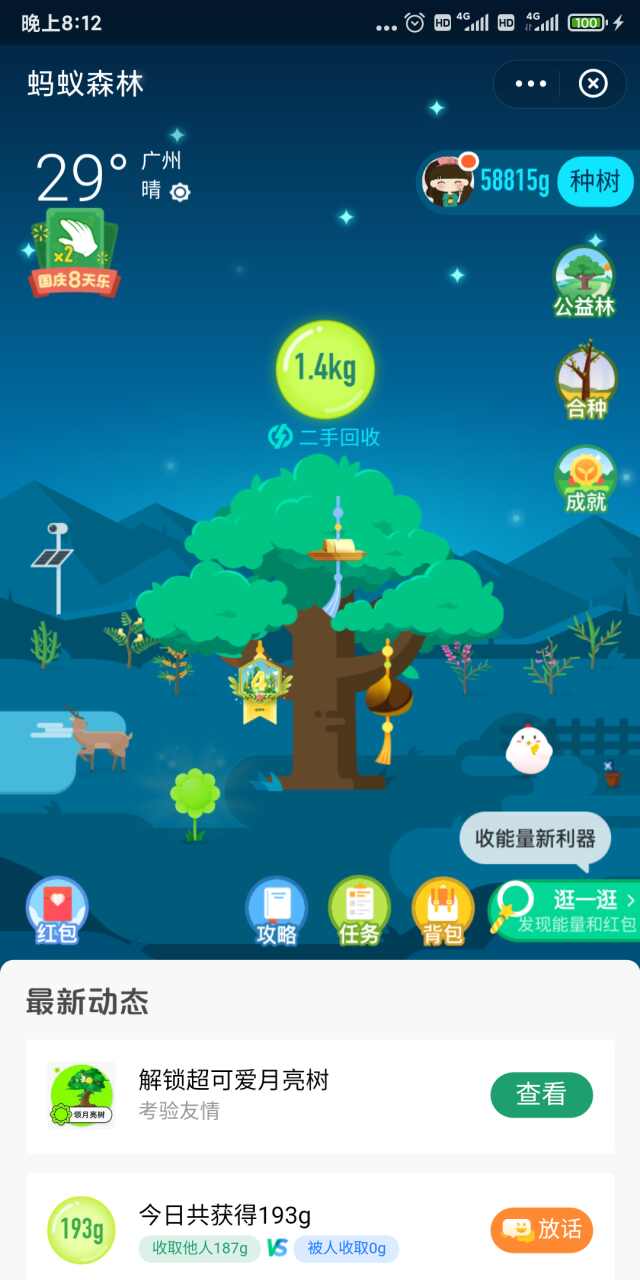The image size is (640, 1280).
Task: Open the 攻略 guide
Action: 276,911
